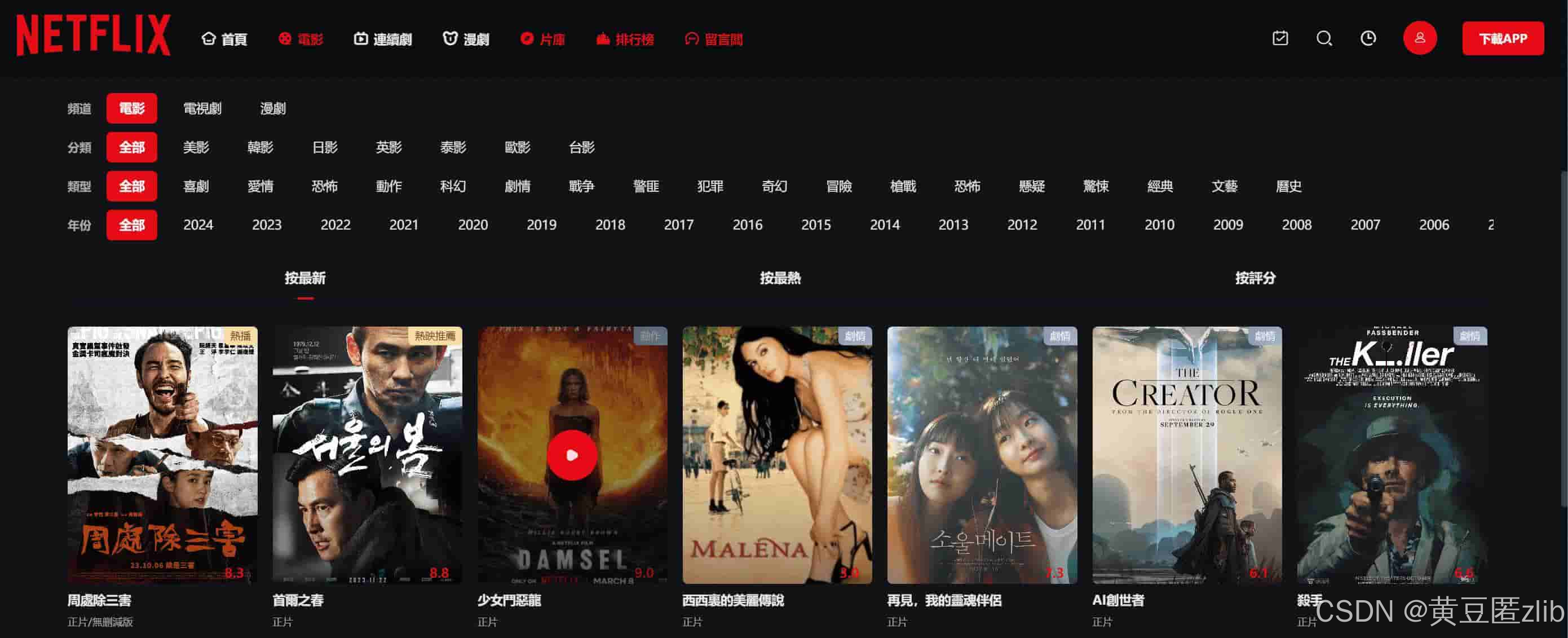1568x638 pixels.
Task: Sort movies by 按最熱
Action: (780, 278)
